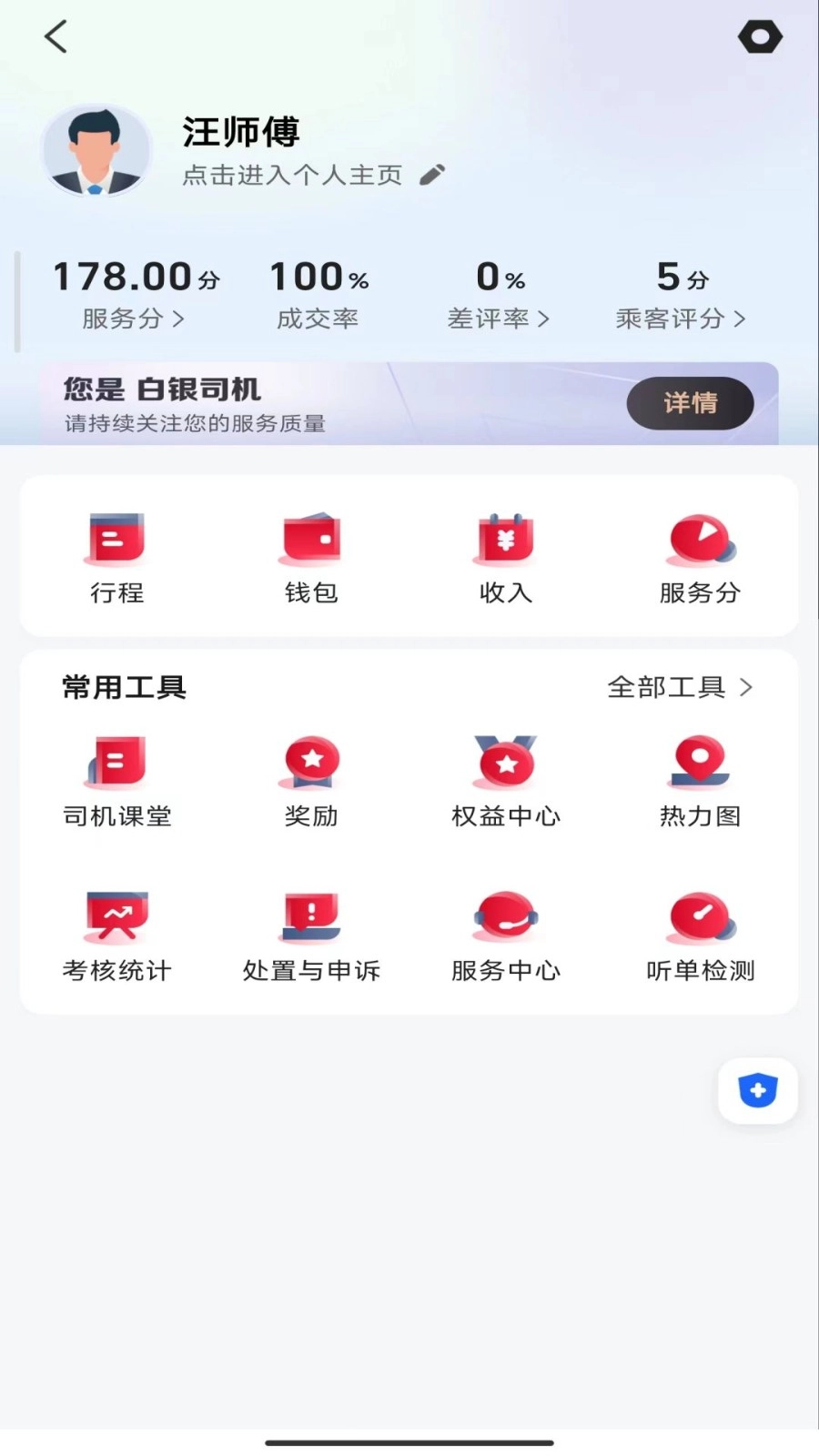
Task: Tap the blue safety shield button
Action: click(757, 1090)
